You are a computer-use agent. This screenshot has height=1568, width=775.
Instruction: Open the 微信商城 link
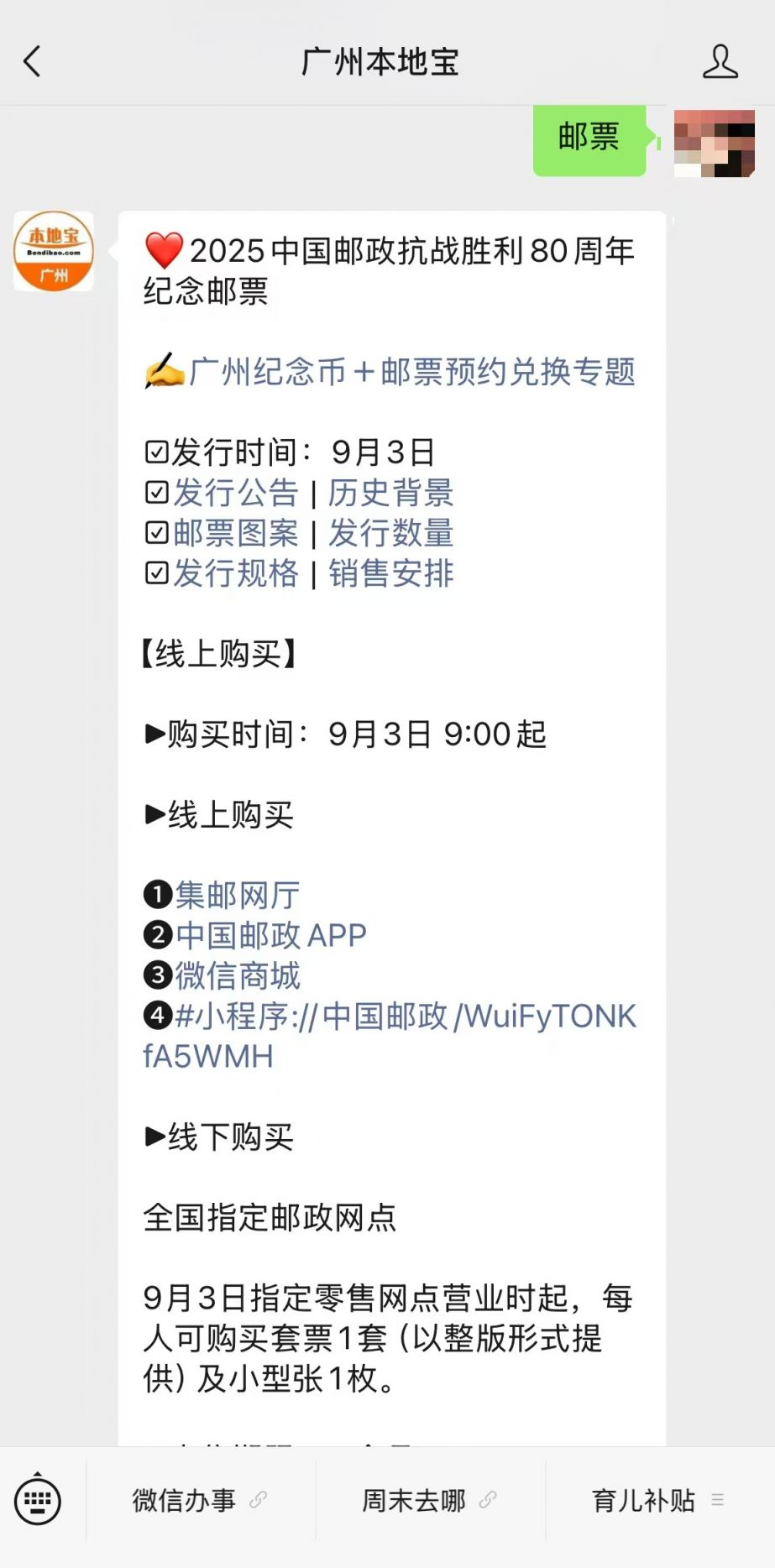(238, 975)
